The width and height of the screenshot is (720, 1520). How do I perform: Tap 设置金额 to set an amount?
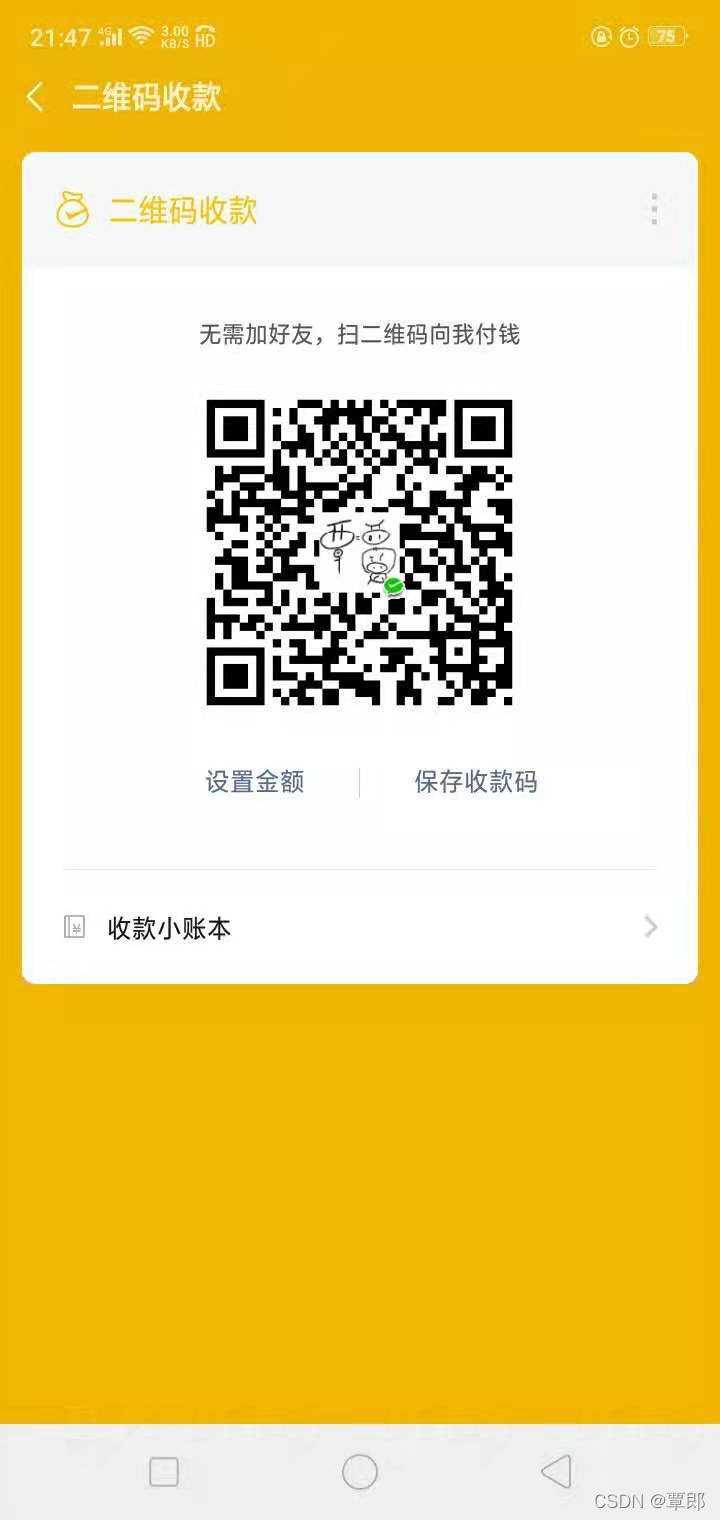click(x=255, y=782)
